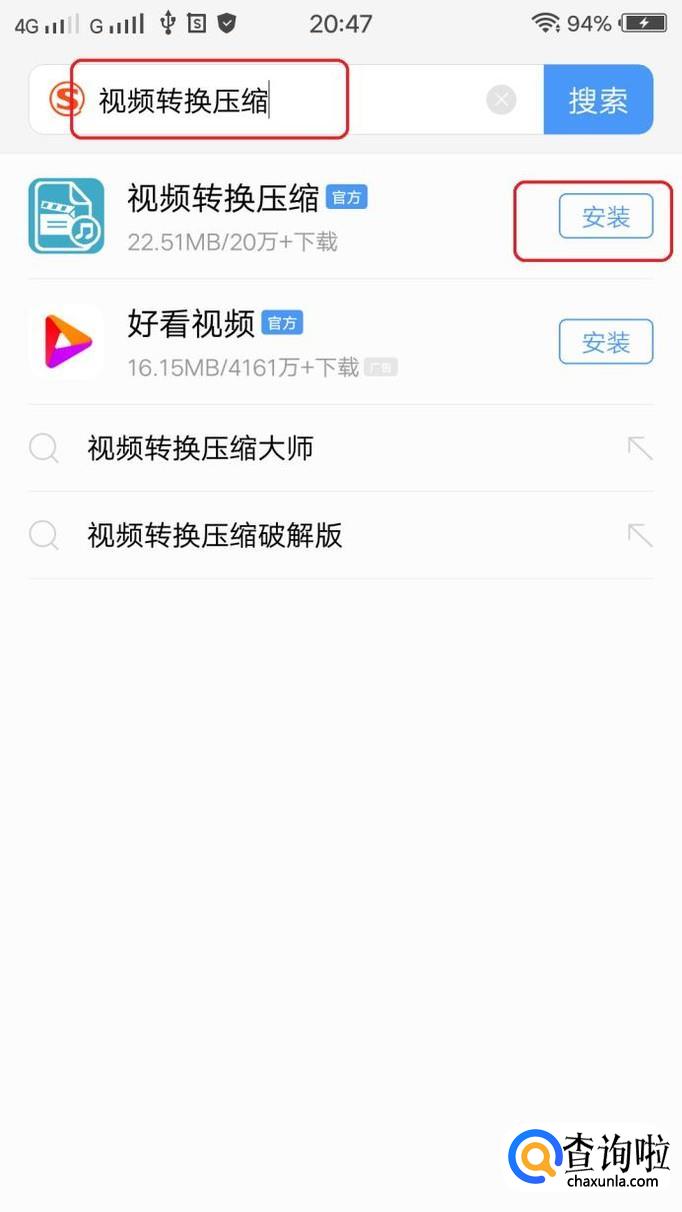Tap the blue 搜索 button
The height and width of the screenshot is (1212, 682).
[598, 100]
